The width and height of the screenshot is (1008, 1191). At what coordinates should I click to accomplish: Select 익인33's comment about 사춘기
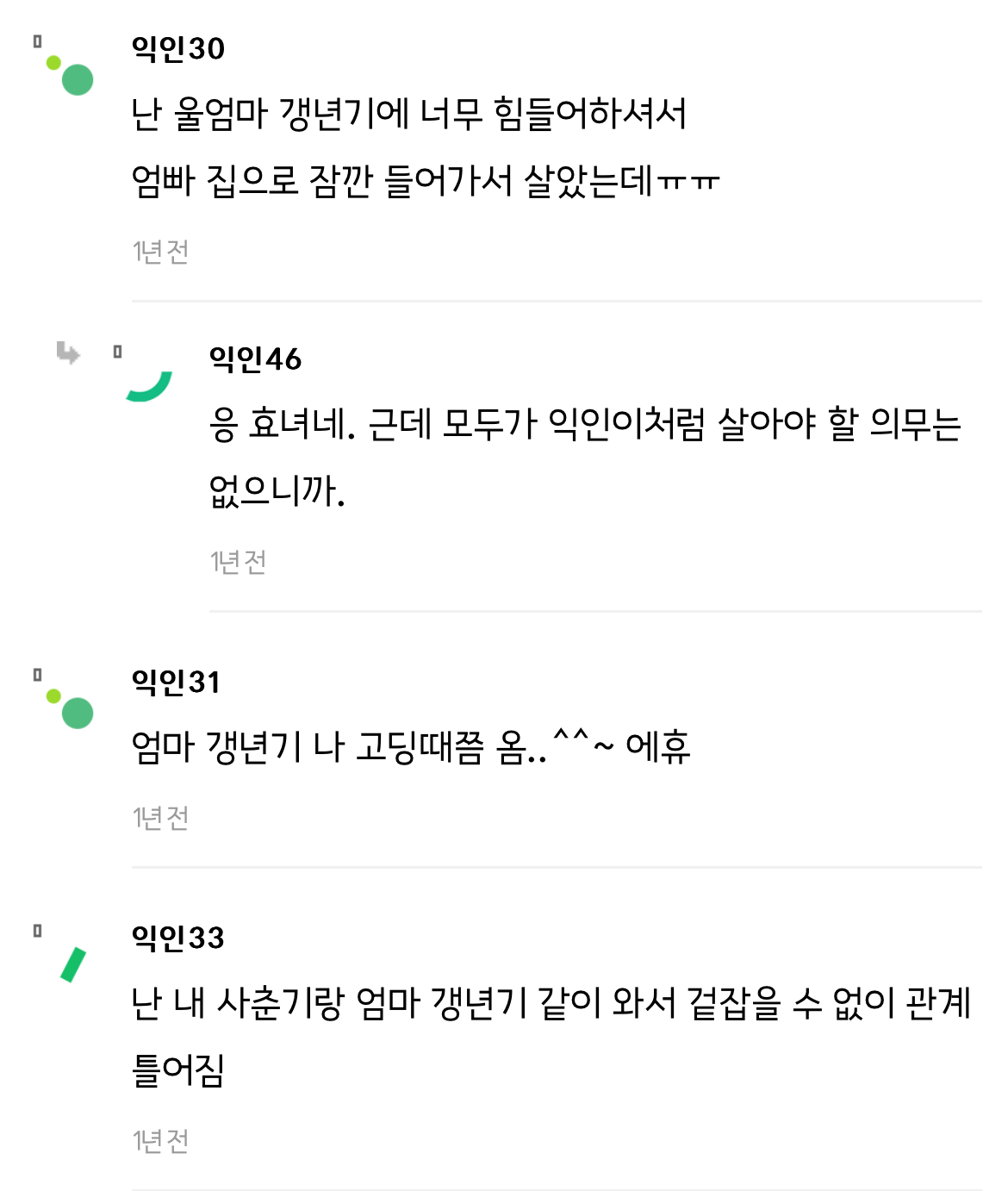click(x=551, y=1036)
